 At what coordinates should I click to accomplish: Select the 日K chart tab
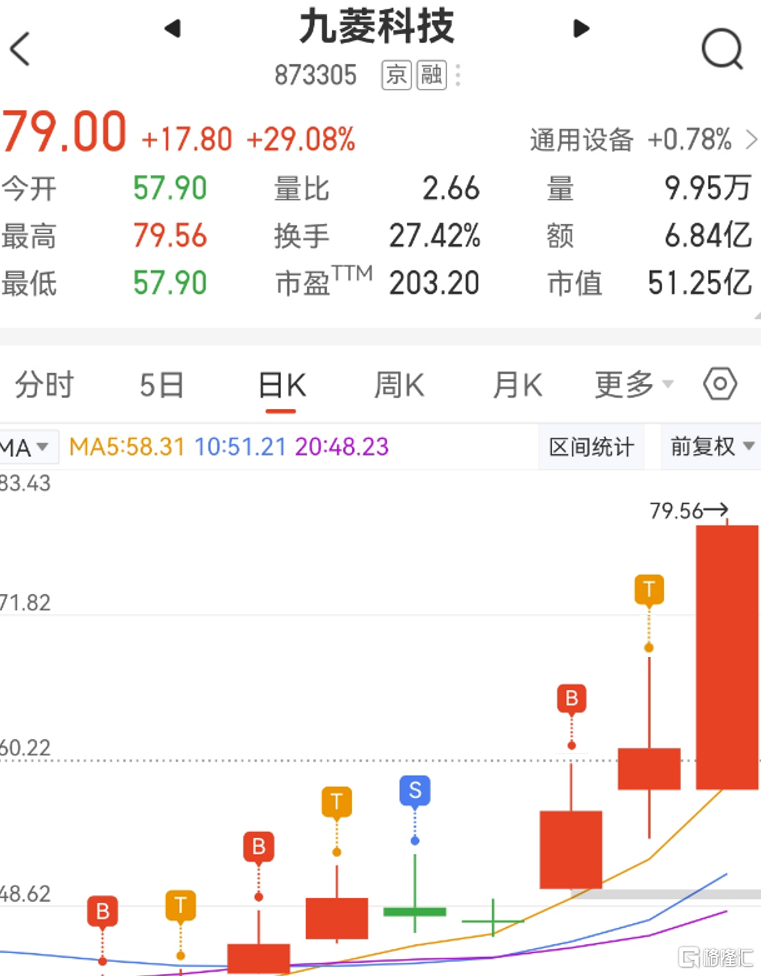tap(281, 385)
